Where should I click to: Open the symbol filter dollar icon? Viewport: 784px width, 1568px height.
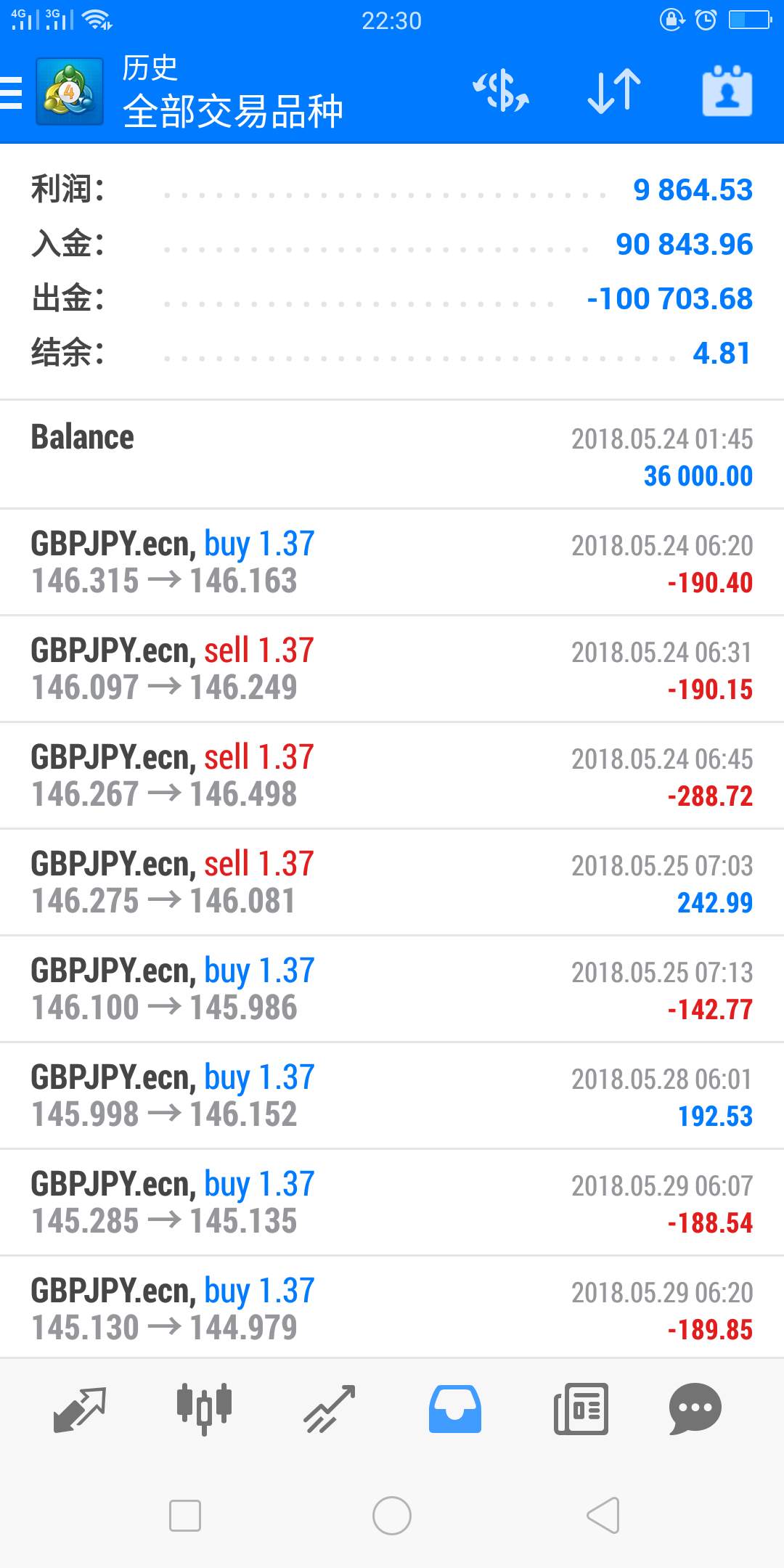(x=501, y=91)
